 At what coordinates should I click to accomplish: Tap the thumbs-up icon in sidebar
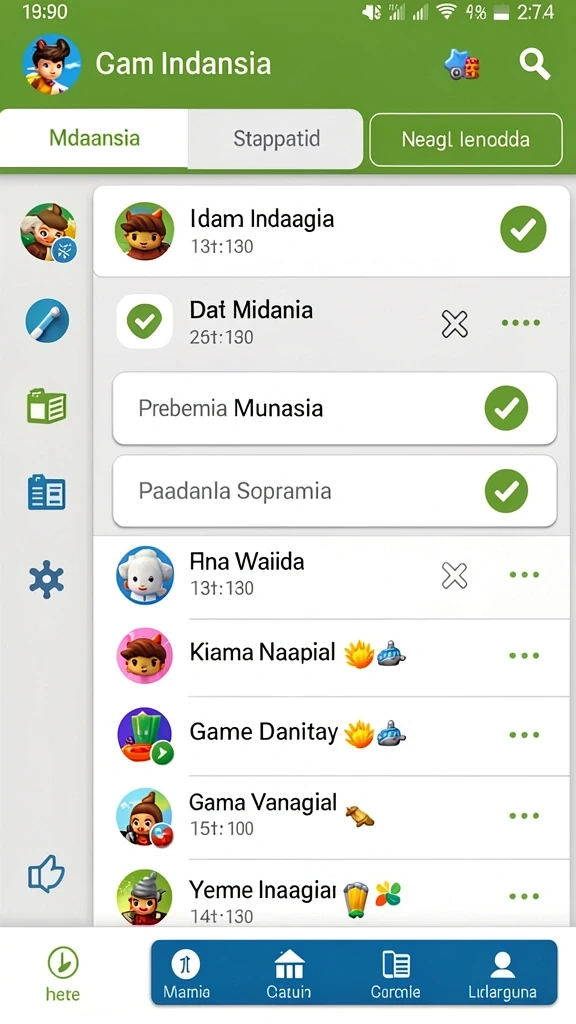point(46,873)
